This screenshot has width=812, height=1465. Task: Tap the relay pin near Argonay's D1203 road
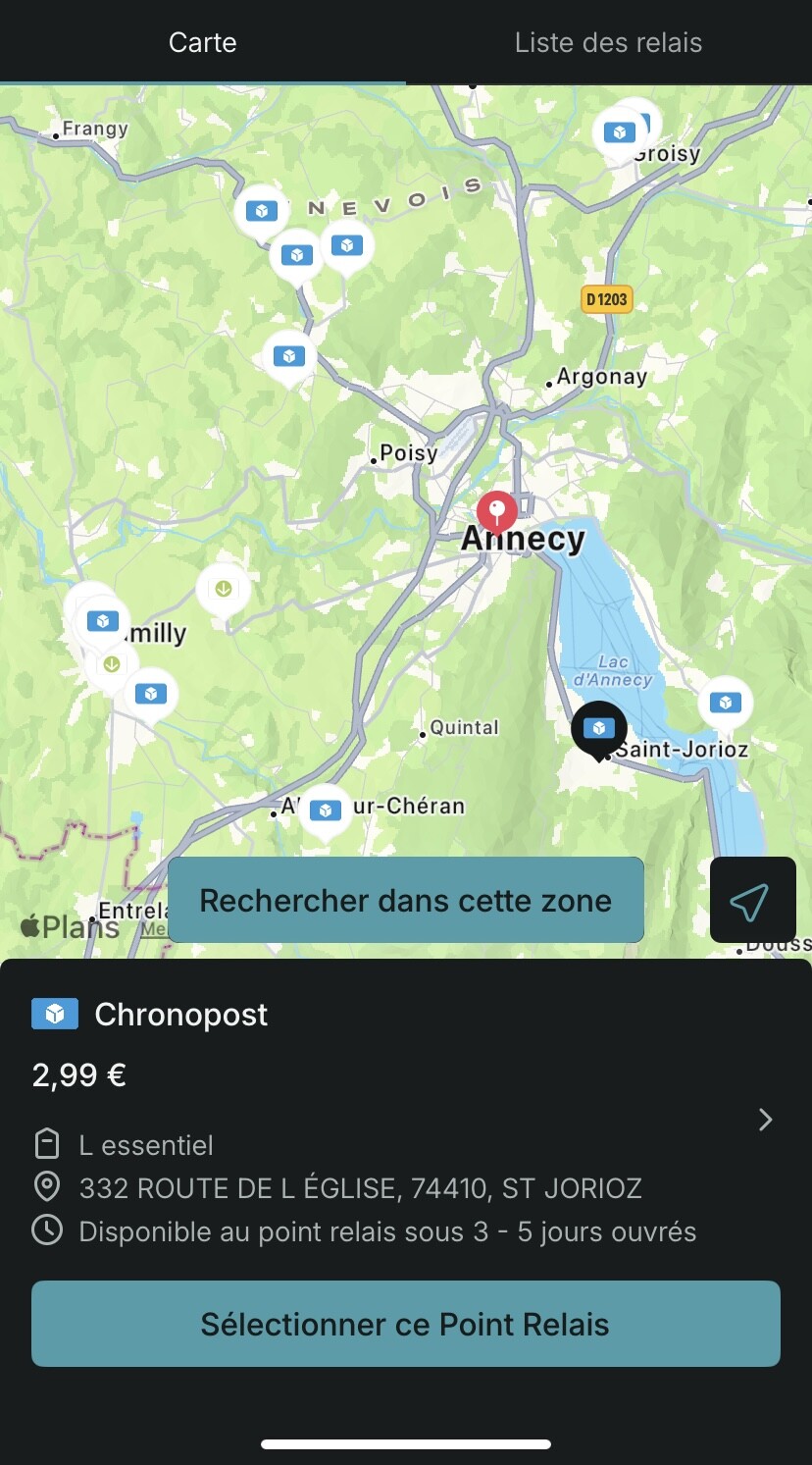tap(620, 131)
